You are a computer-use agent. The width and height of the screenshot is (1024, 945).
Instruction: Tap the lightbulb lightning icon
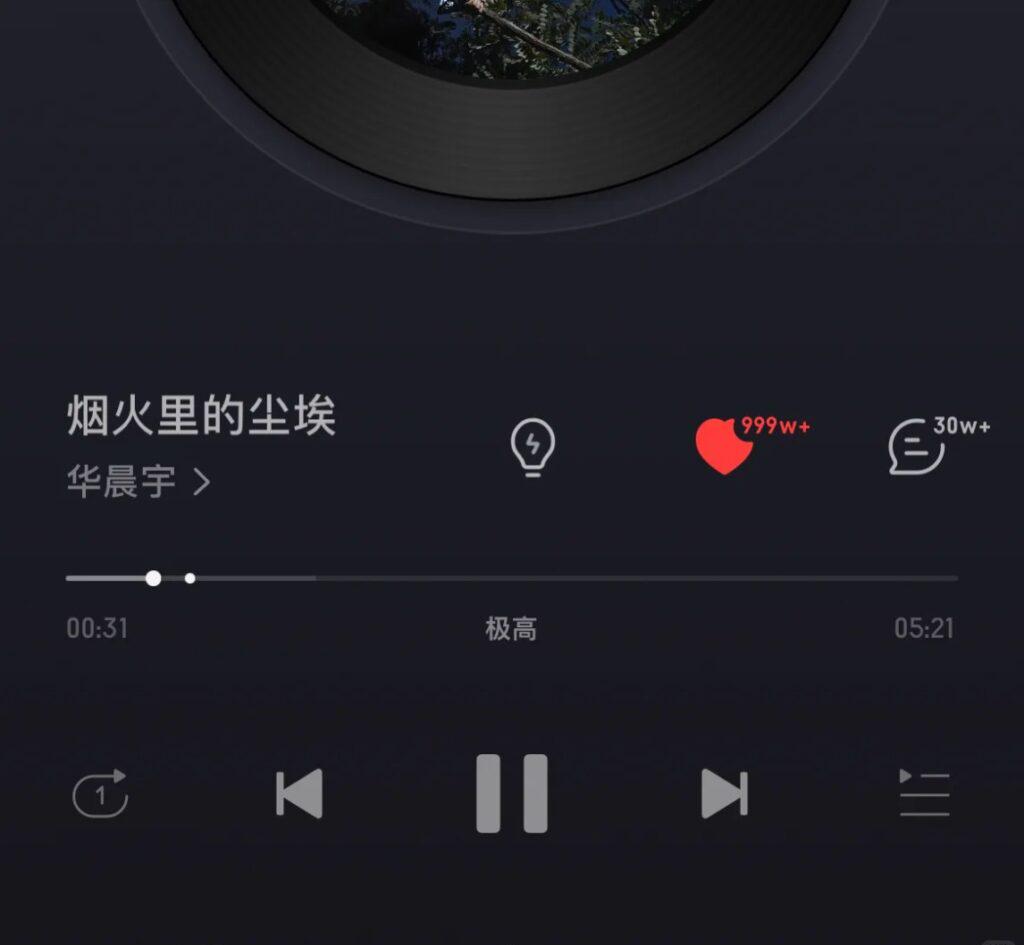point(533,446)
